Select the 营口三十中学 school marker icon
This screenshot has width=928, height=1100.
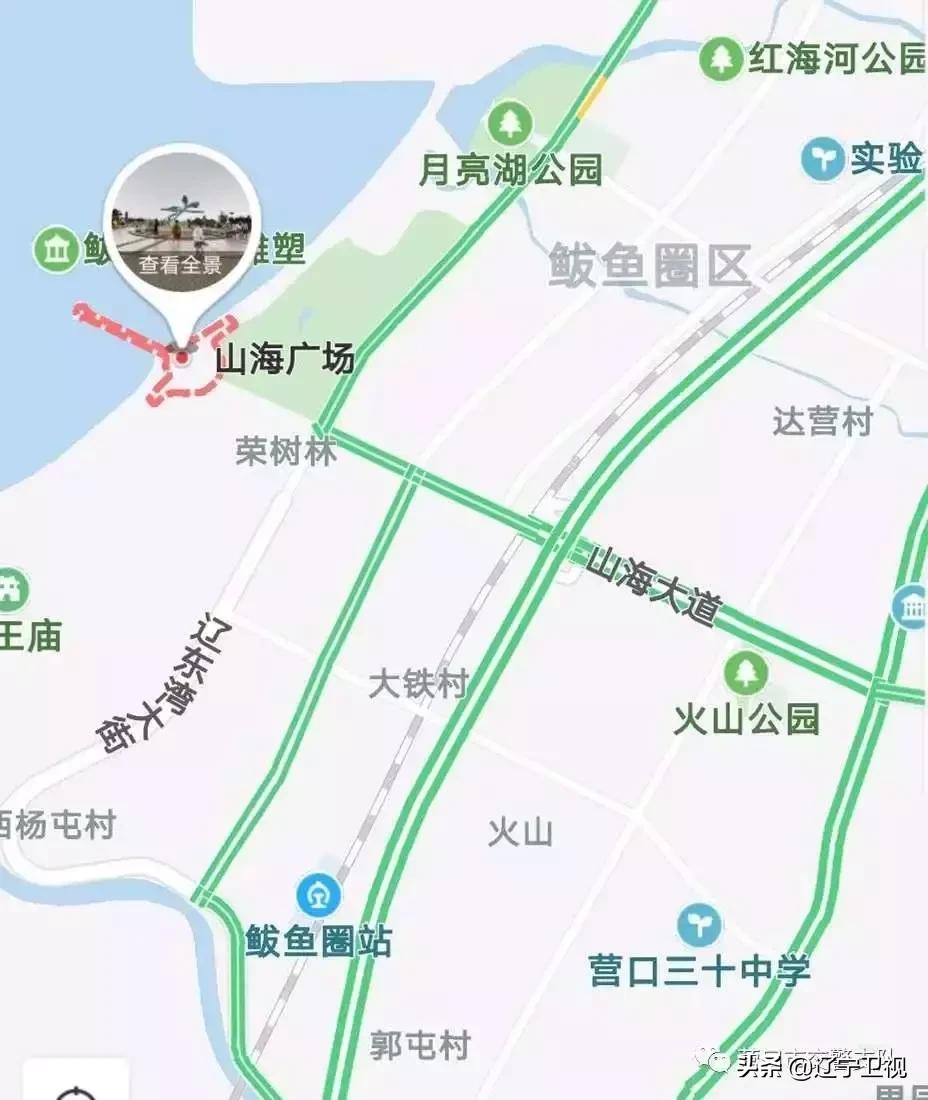pyautogui.click(x=700, y=925)
